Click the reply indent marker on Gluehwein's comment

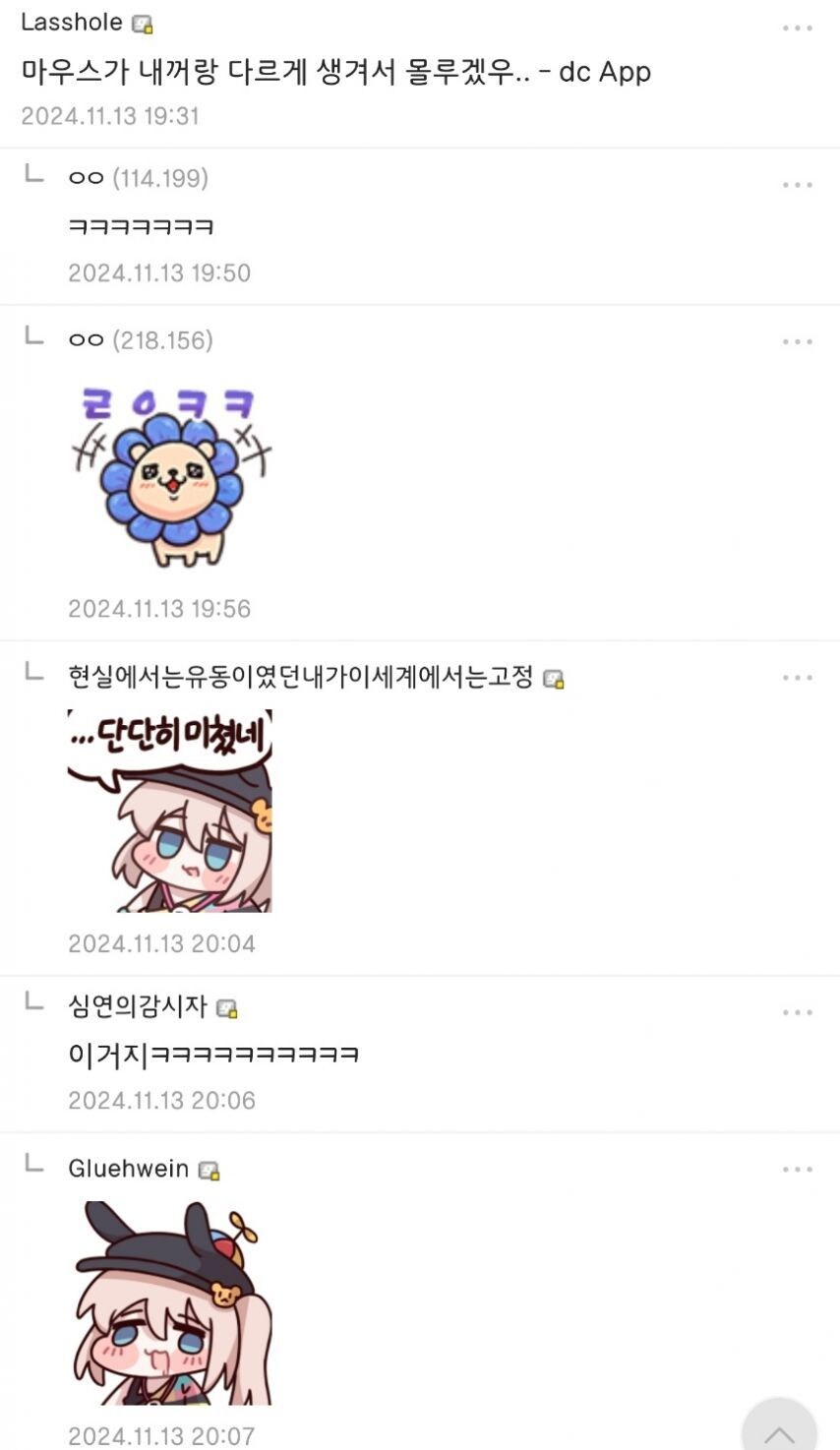32,1164
